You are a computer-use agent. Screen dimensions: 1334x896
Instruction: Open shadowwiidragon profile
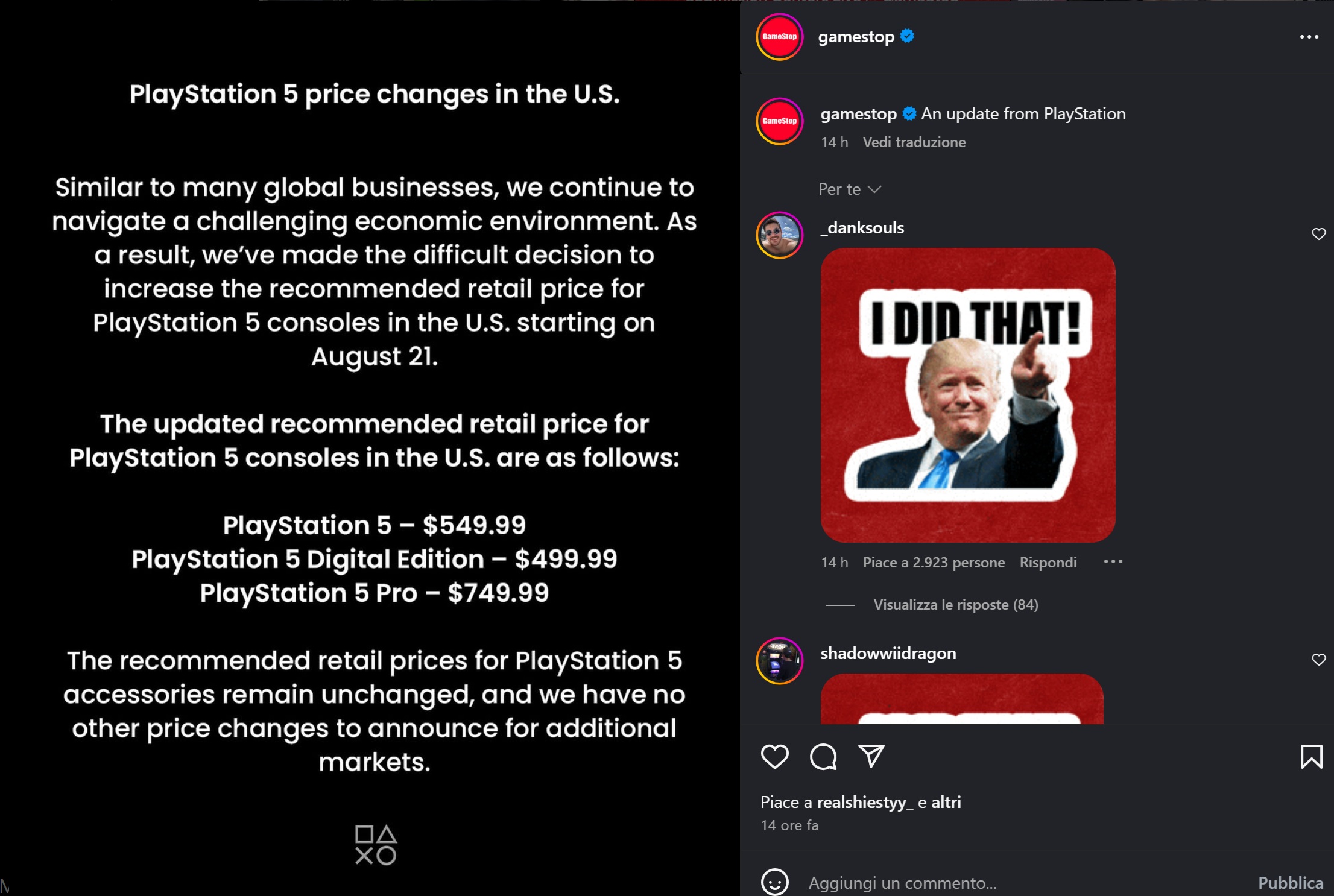click(888, 654)
